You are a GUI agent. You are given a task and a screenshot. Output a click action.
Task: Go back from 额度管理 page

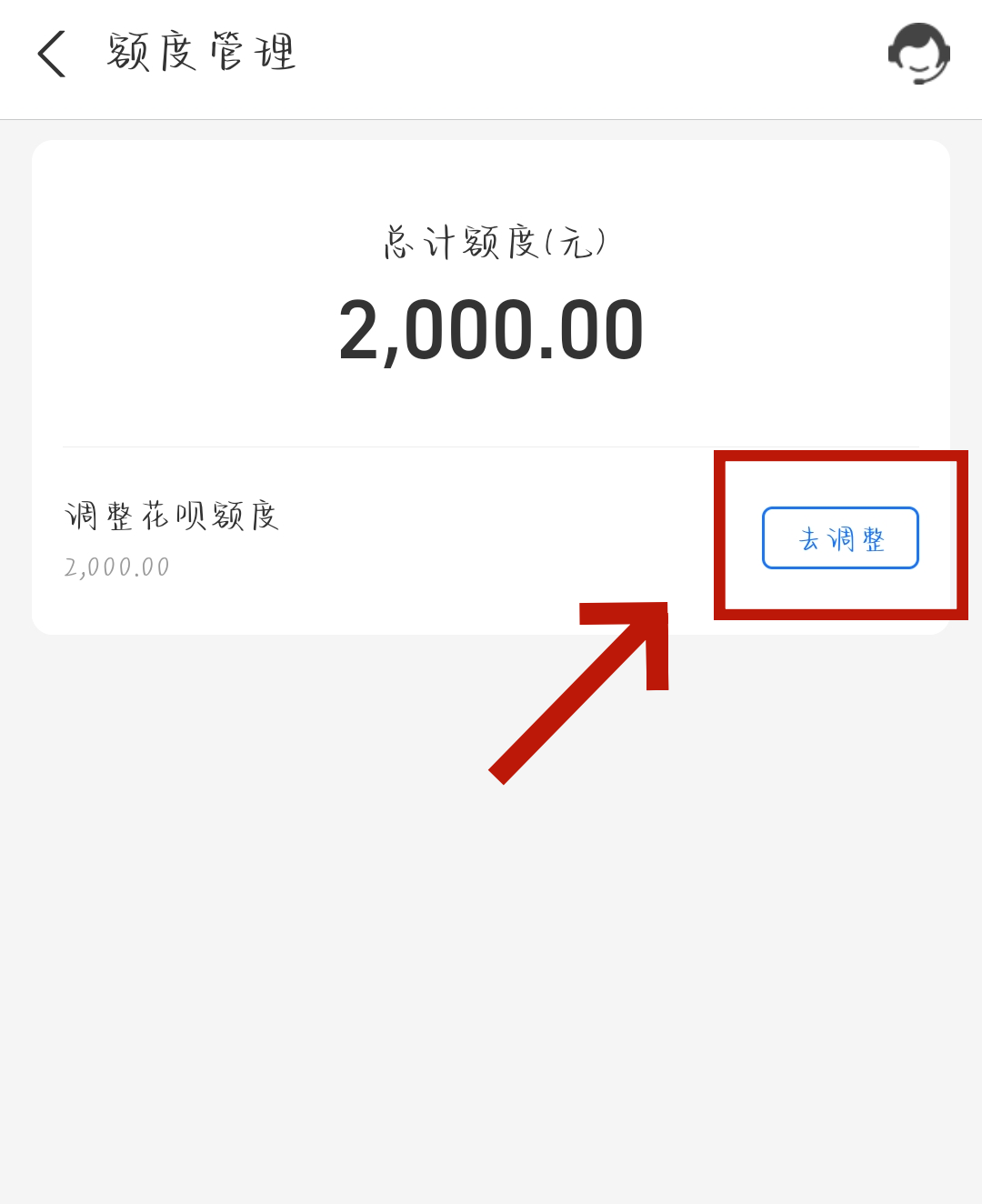coord(52,54)
